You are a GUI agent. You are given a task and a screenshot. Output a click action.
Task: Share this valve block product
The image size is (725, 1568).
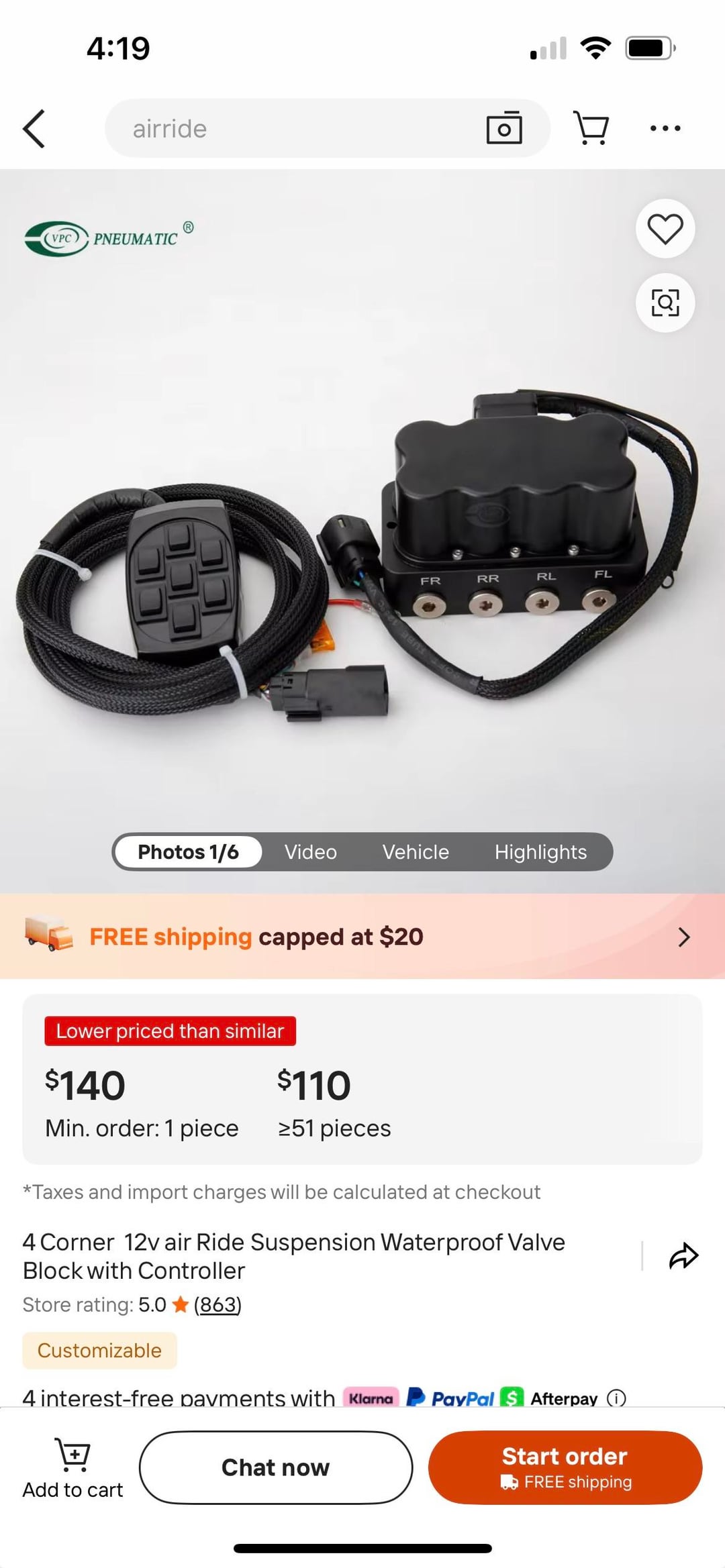[x=683, y=1256]
